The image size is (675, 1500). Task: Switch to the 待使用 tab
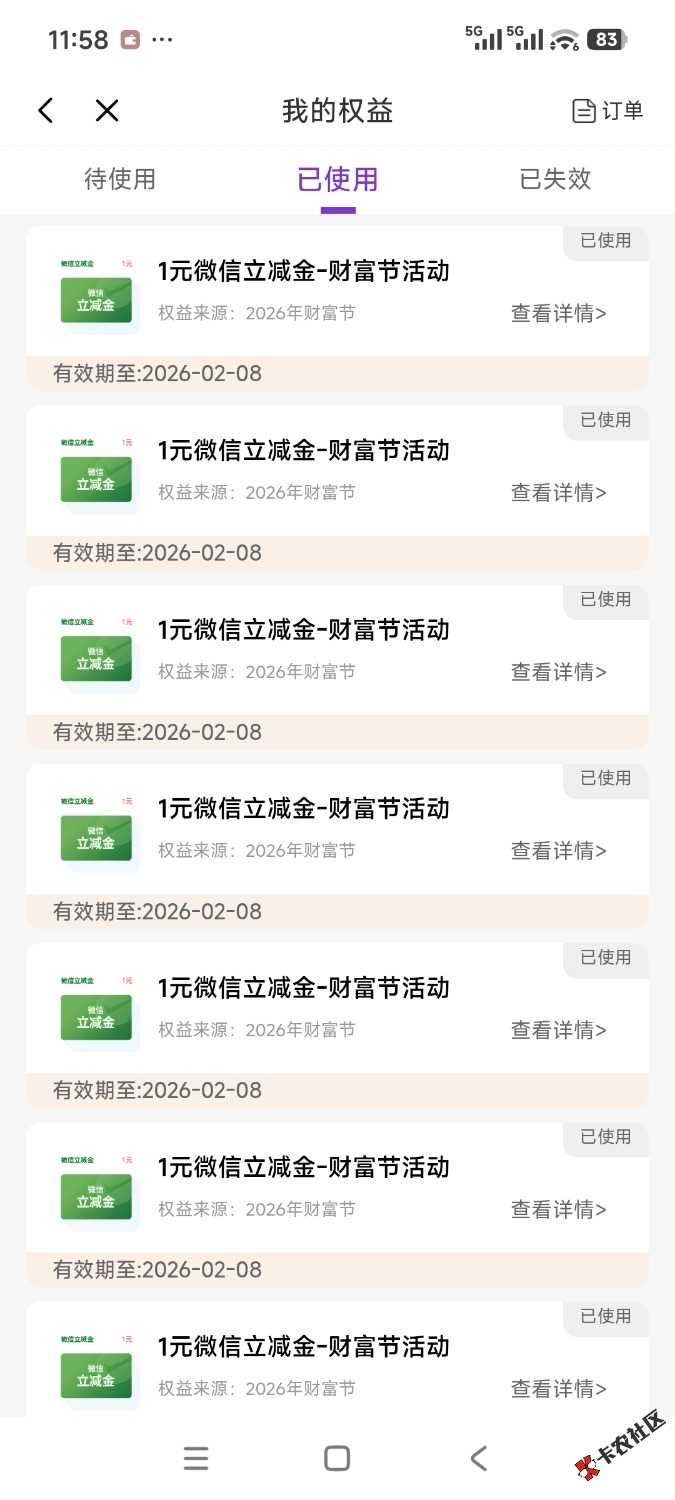tap(120, 180)
